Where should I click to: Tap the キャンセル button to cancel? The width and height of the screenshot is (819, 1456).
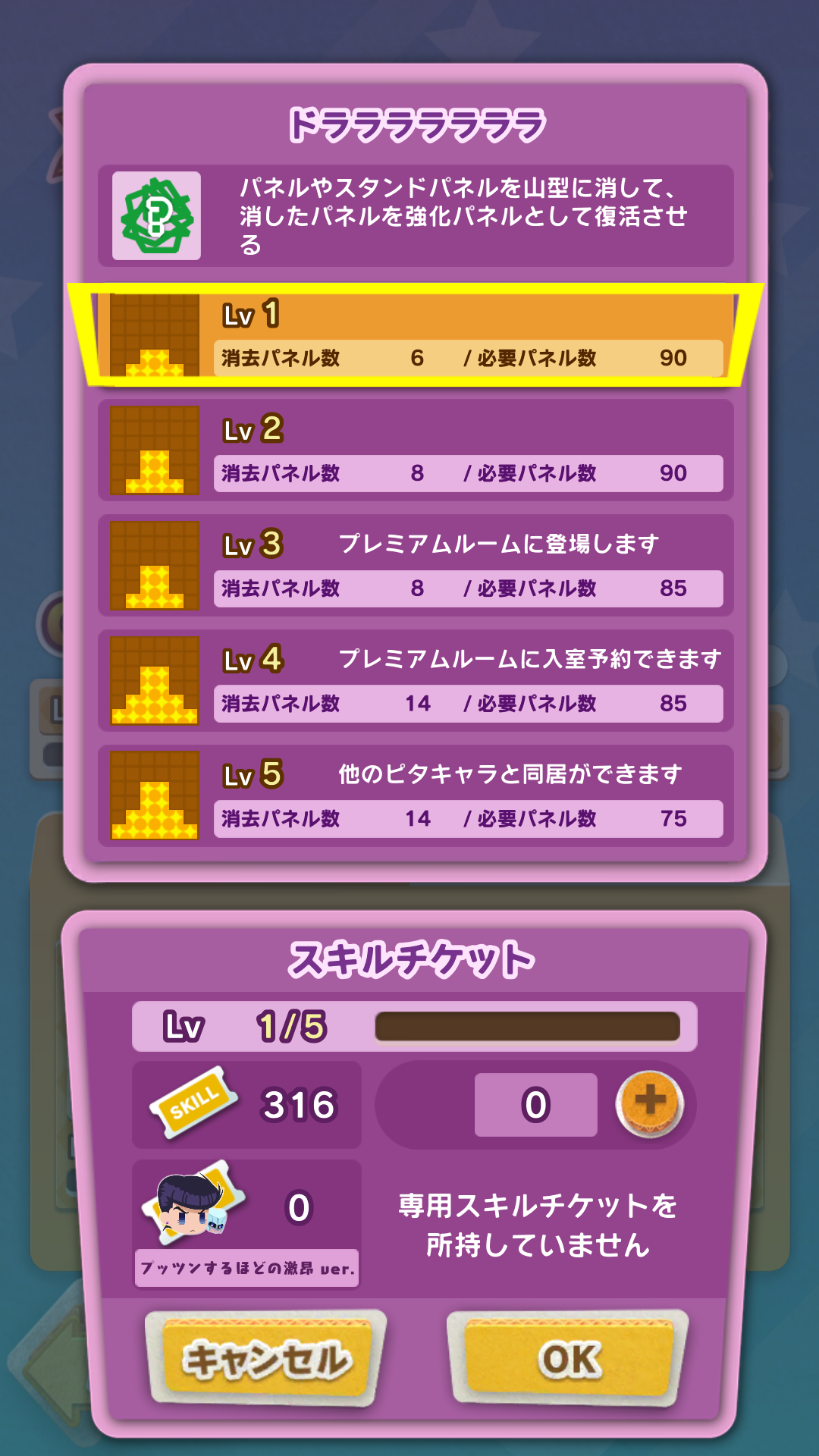pyautogui.click(x=268, y=1358)
